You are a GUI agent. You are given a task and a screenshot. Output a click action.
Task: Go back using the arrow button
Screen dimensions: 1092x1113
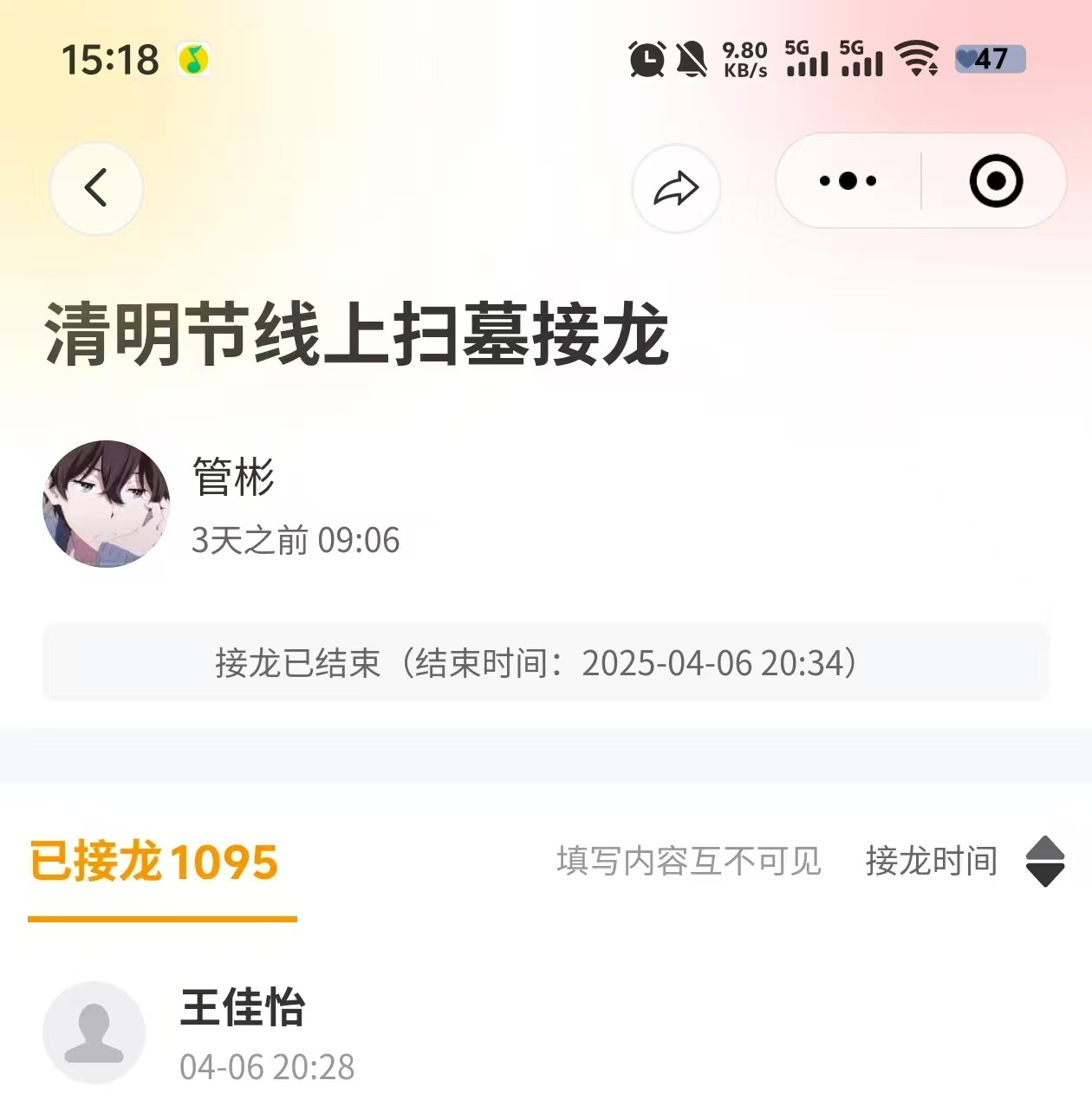click(96, 187)
